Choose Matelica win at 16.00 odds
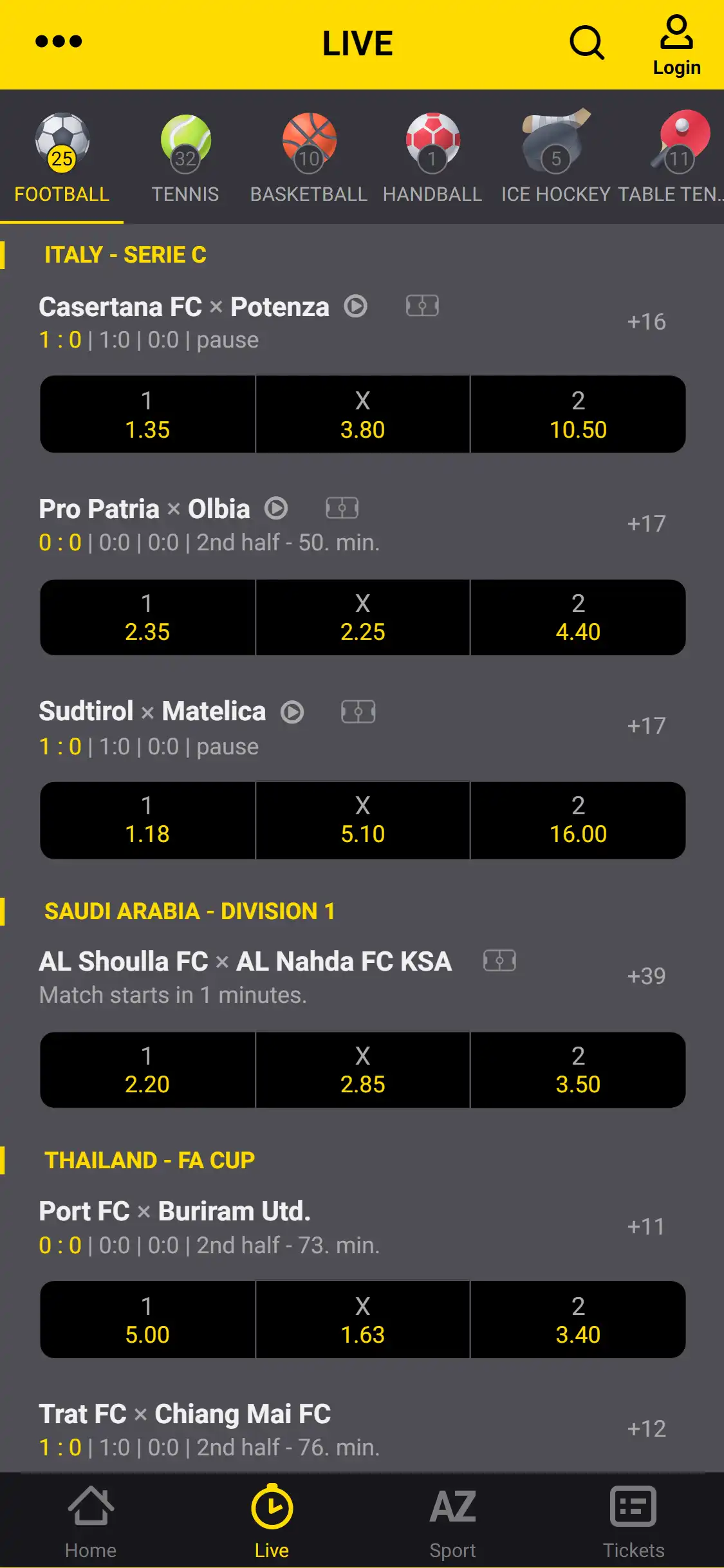The height and width of the screenshot is (1568, 724). (x=578, y=820)
